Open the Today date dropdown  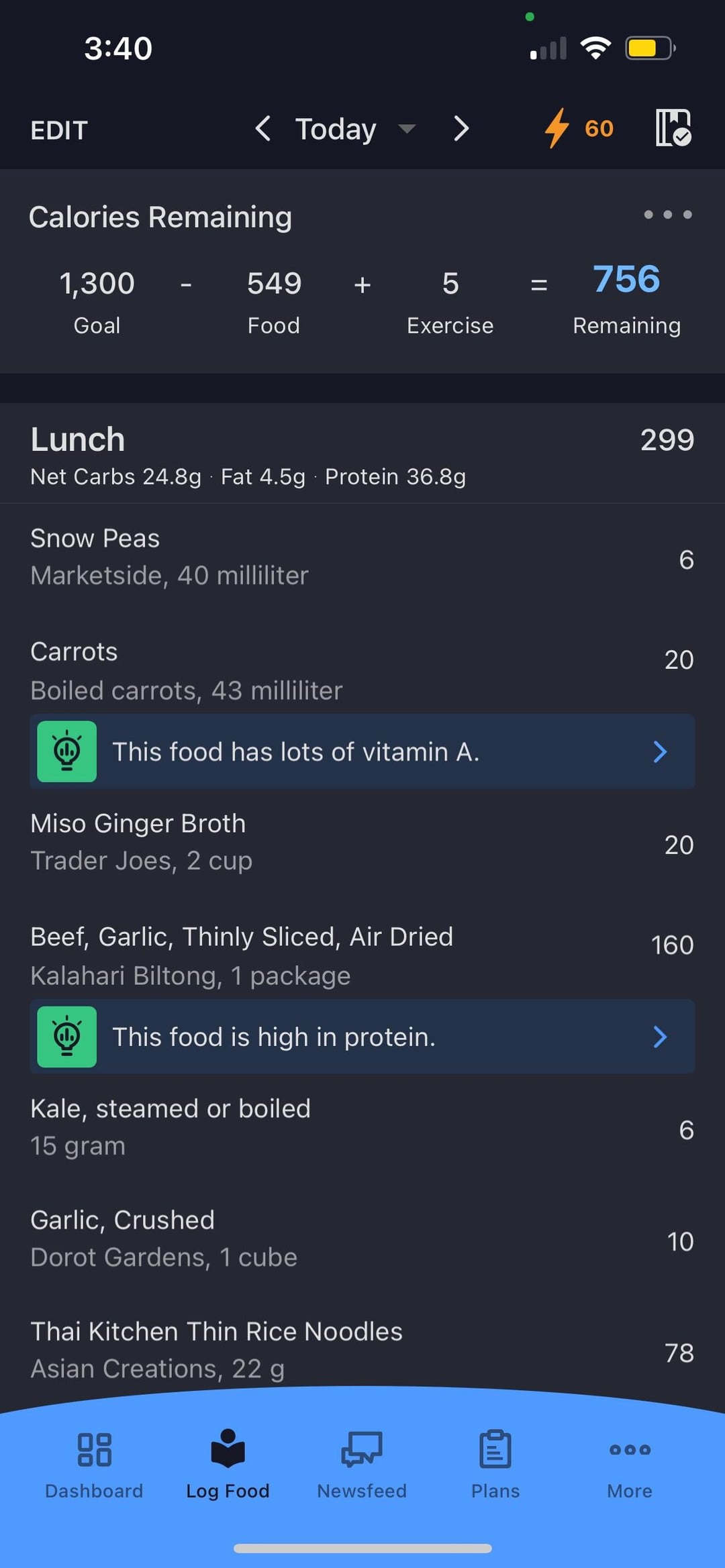pos(356,128)
